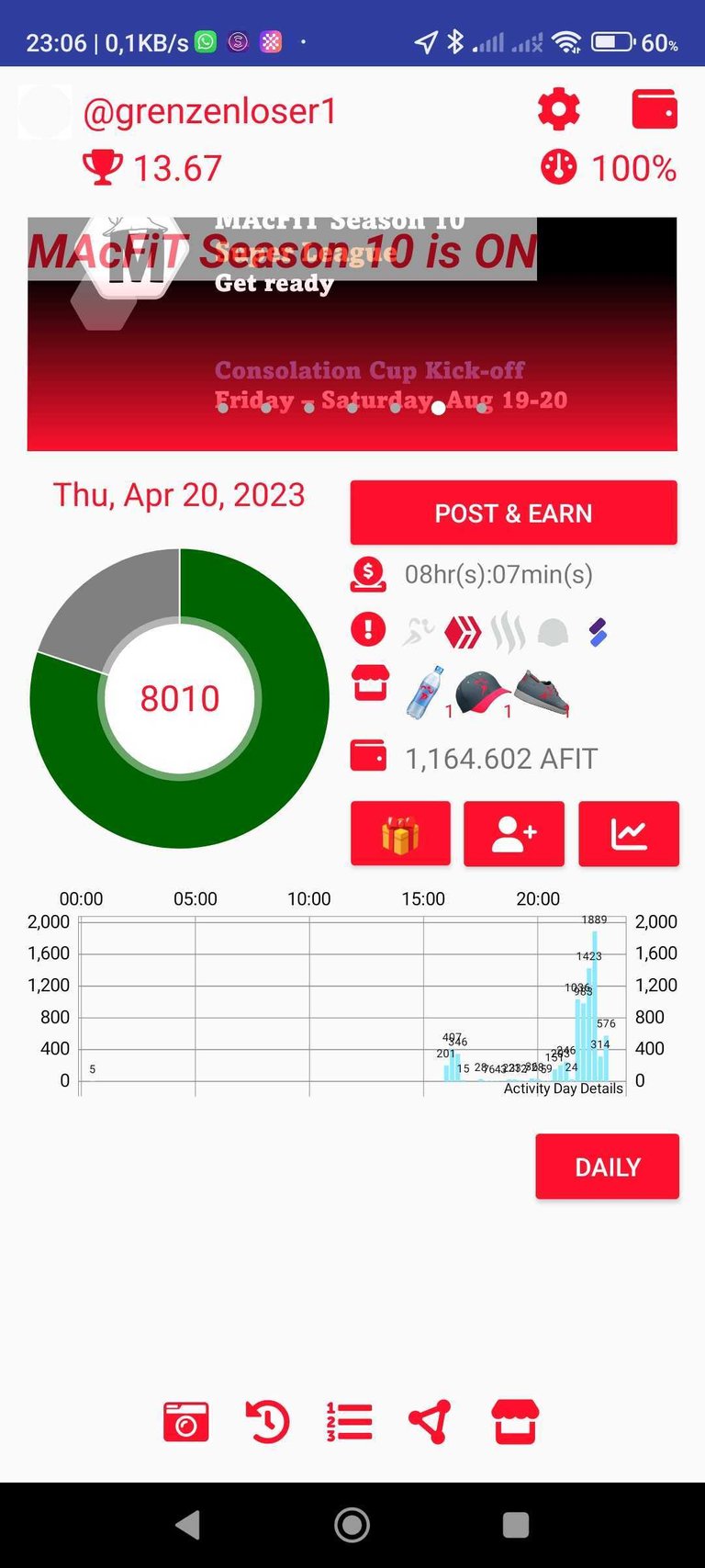Open the market shop icon in bottom bar

[515, 1423]
